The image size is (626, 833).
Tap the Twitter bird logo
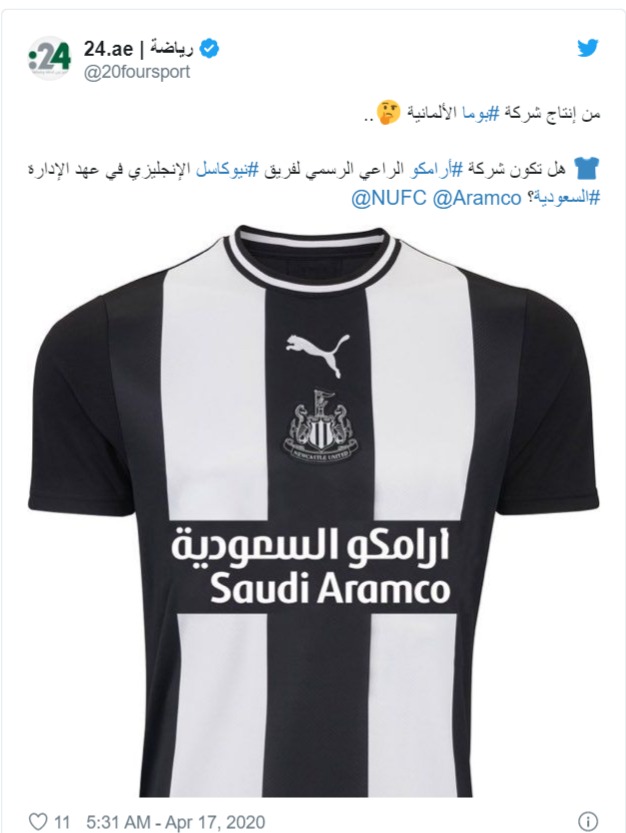pyautogui.click(x=590, y=50)
